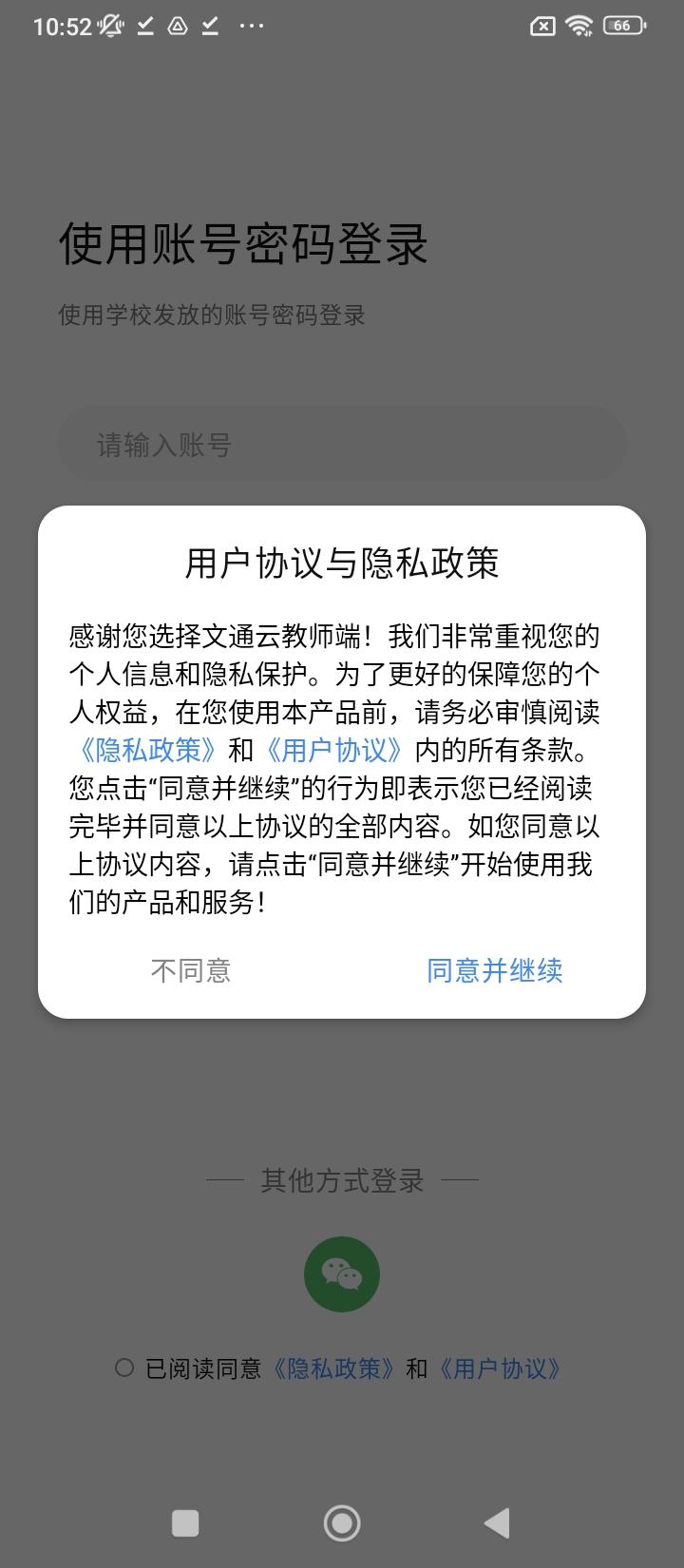Screen dimensions: 684x1568
Task: Open the 用户协议 link at the bottom
Action: click(x=502, y=1368)
